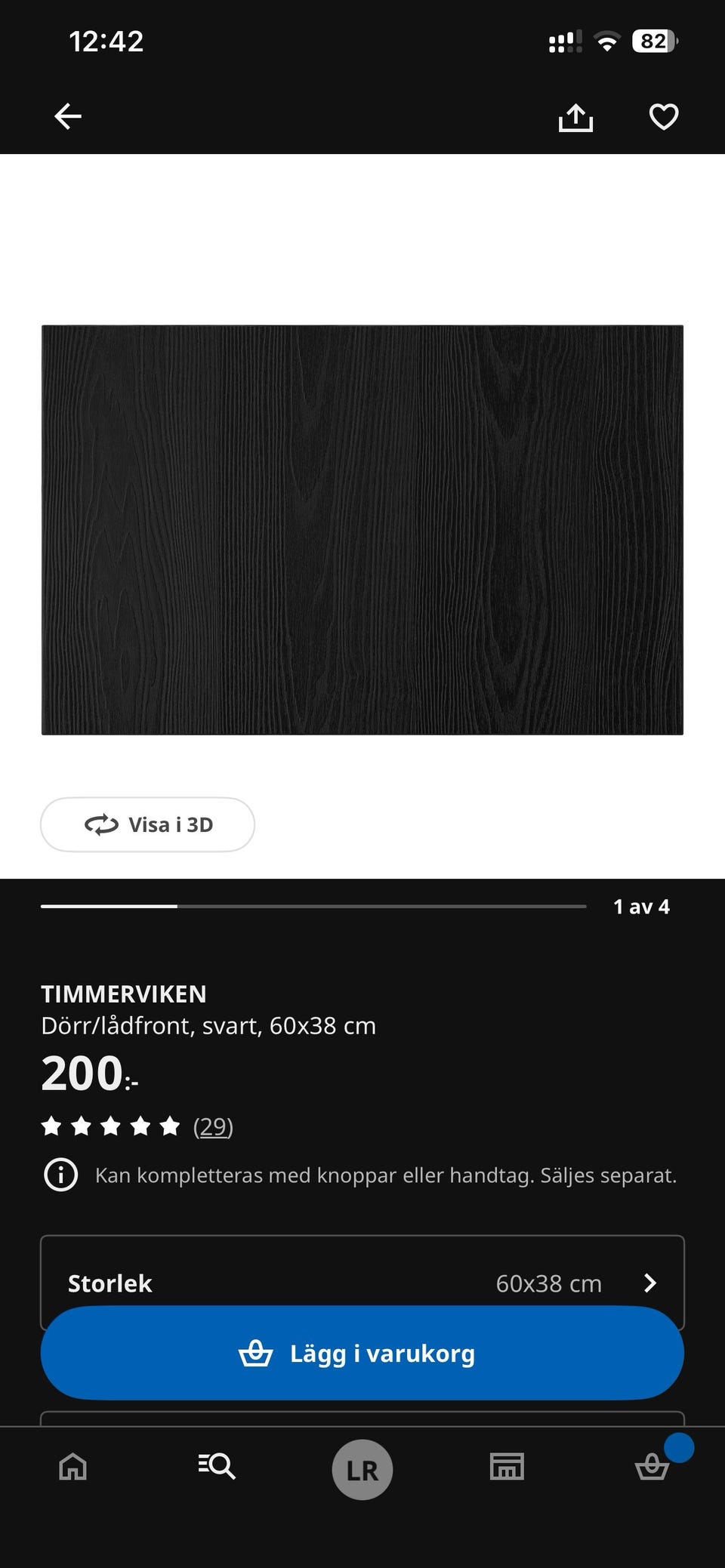Open info about knobs and handles
Viewport: 725px width, 1568px height.
[61, 1175]
